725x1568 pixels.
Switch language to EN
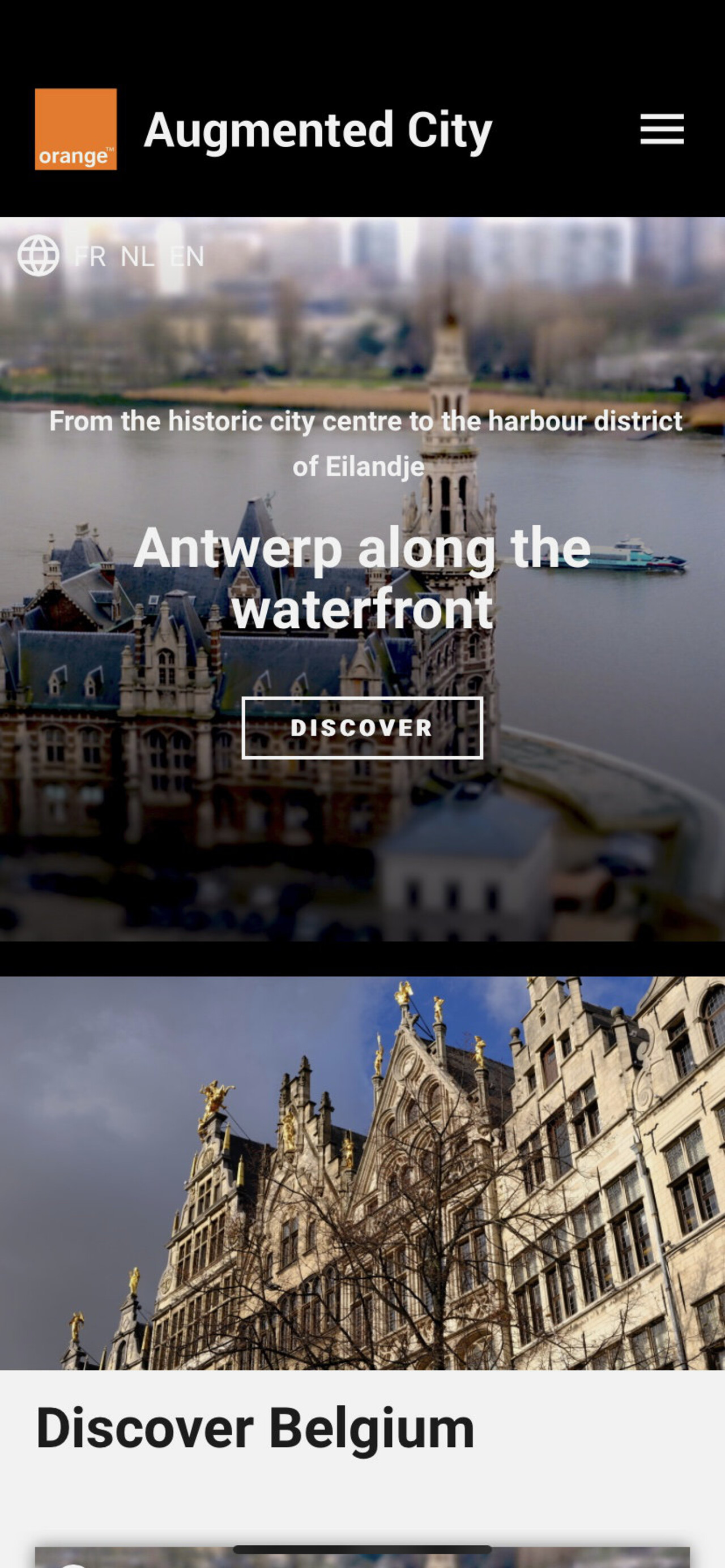click(186, 256)
